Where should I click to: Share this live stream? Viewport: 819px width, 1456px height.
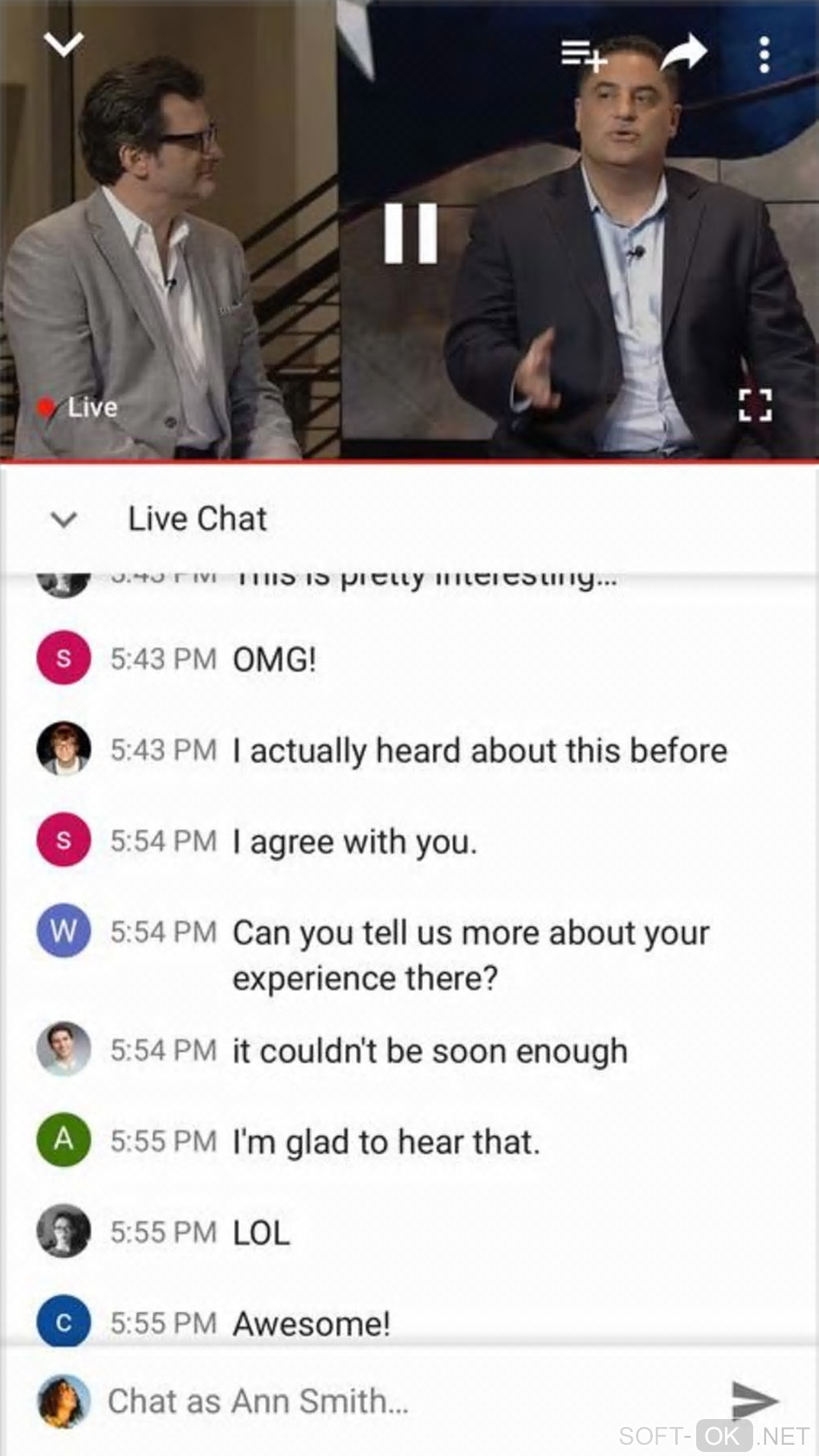(x=683, y=53)
